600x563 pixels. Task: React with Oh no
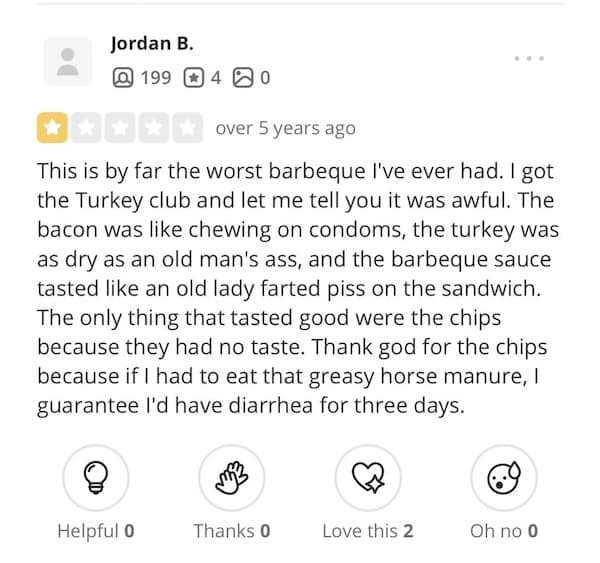click(x=503, y=478)
